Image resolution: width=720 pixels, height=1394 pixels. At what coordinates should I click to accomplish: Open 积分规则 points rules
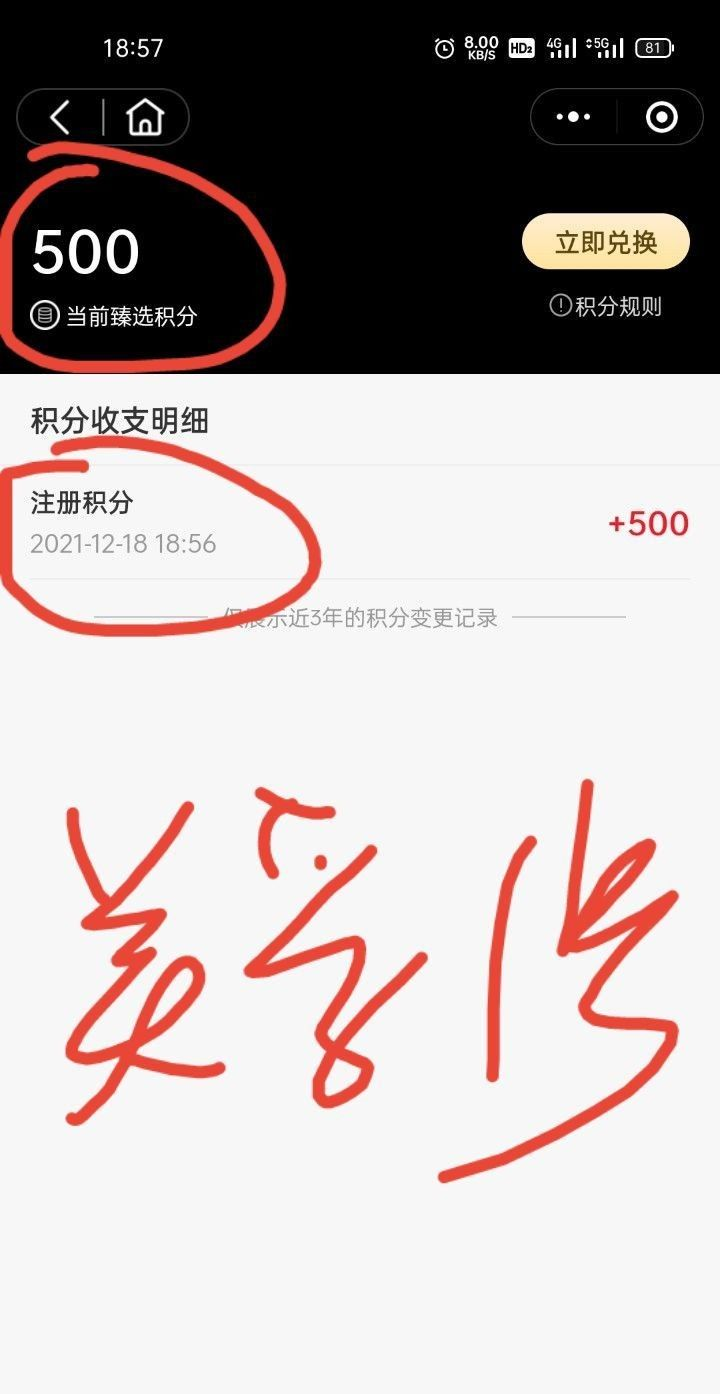point(607,306)
